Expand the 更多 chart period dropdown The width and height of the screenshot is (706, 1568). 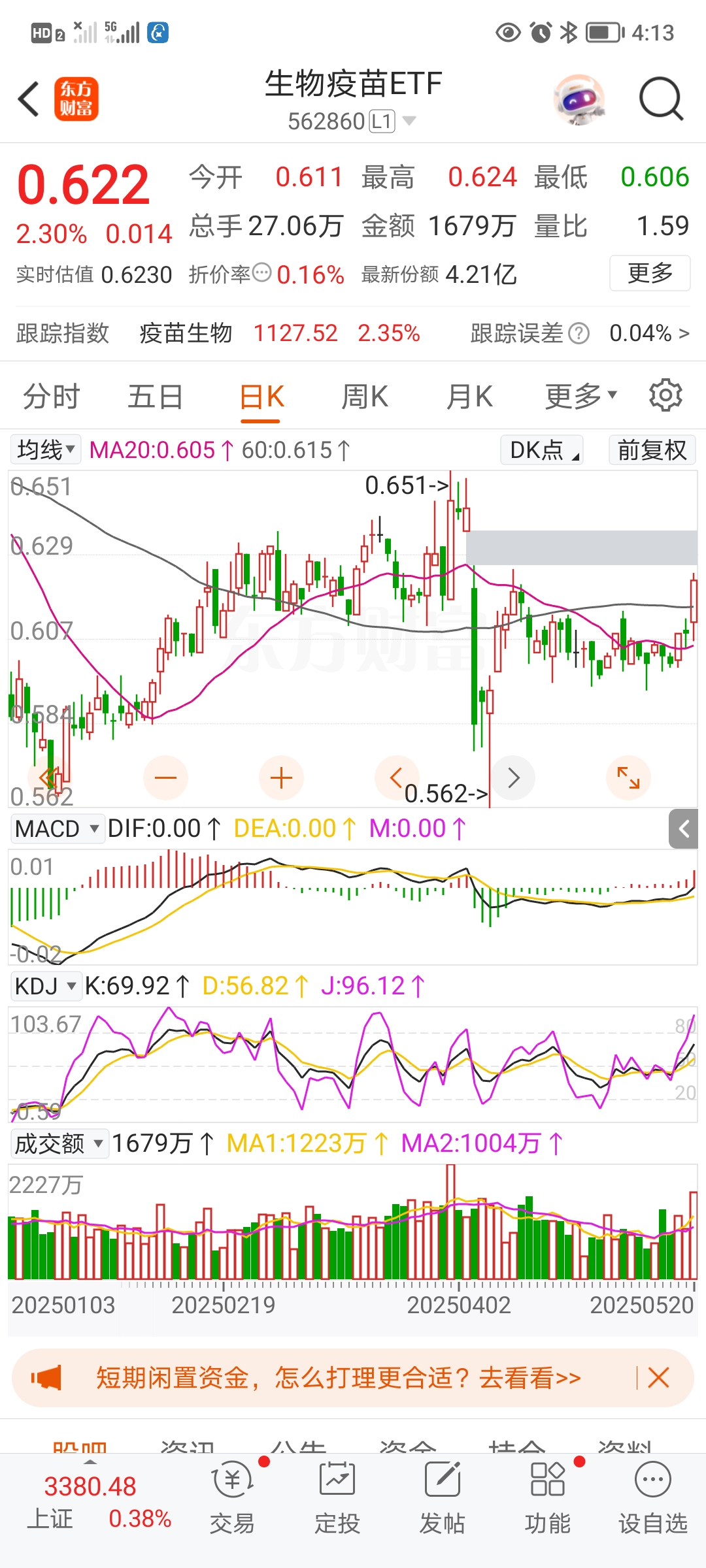580,396
